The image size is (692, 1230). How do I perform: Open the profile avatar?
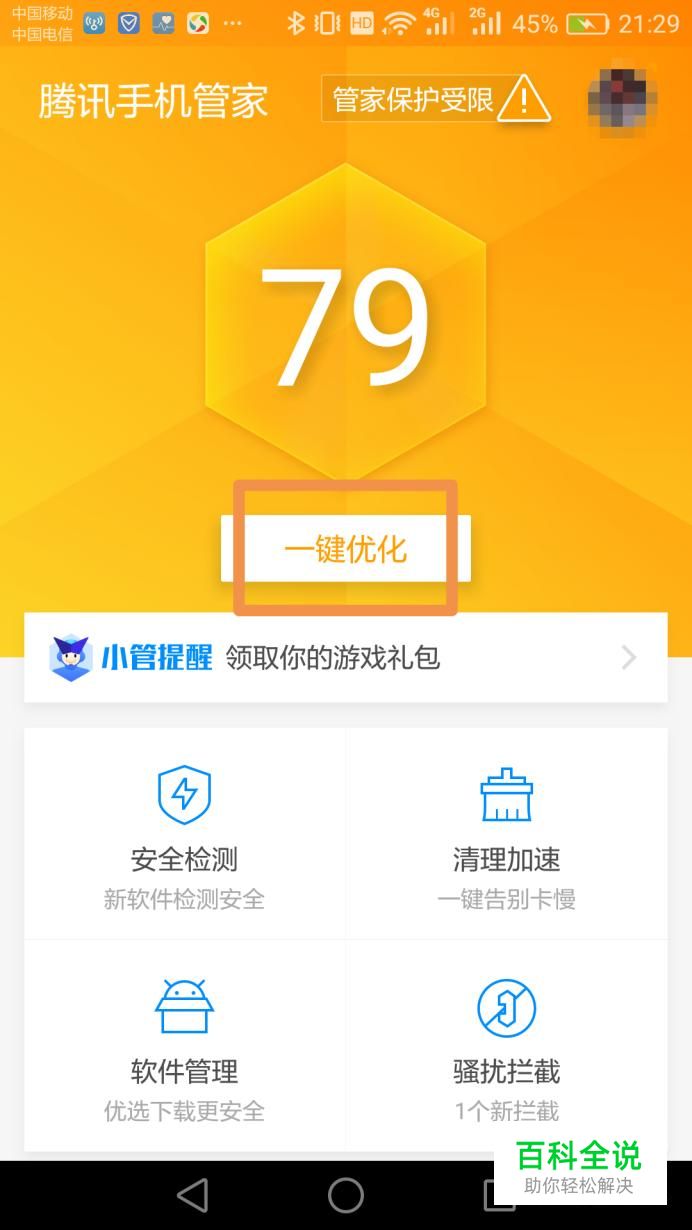point(622,99)
